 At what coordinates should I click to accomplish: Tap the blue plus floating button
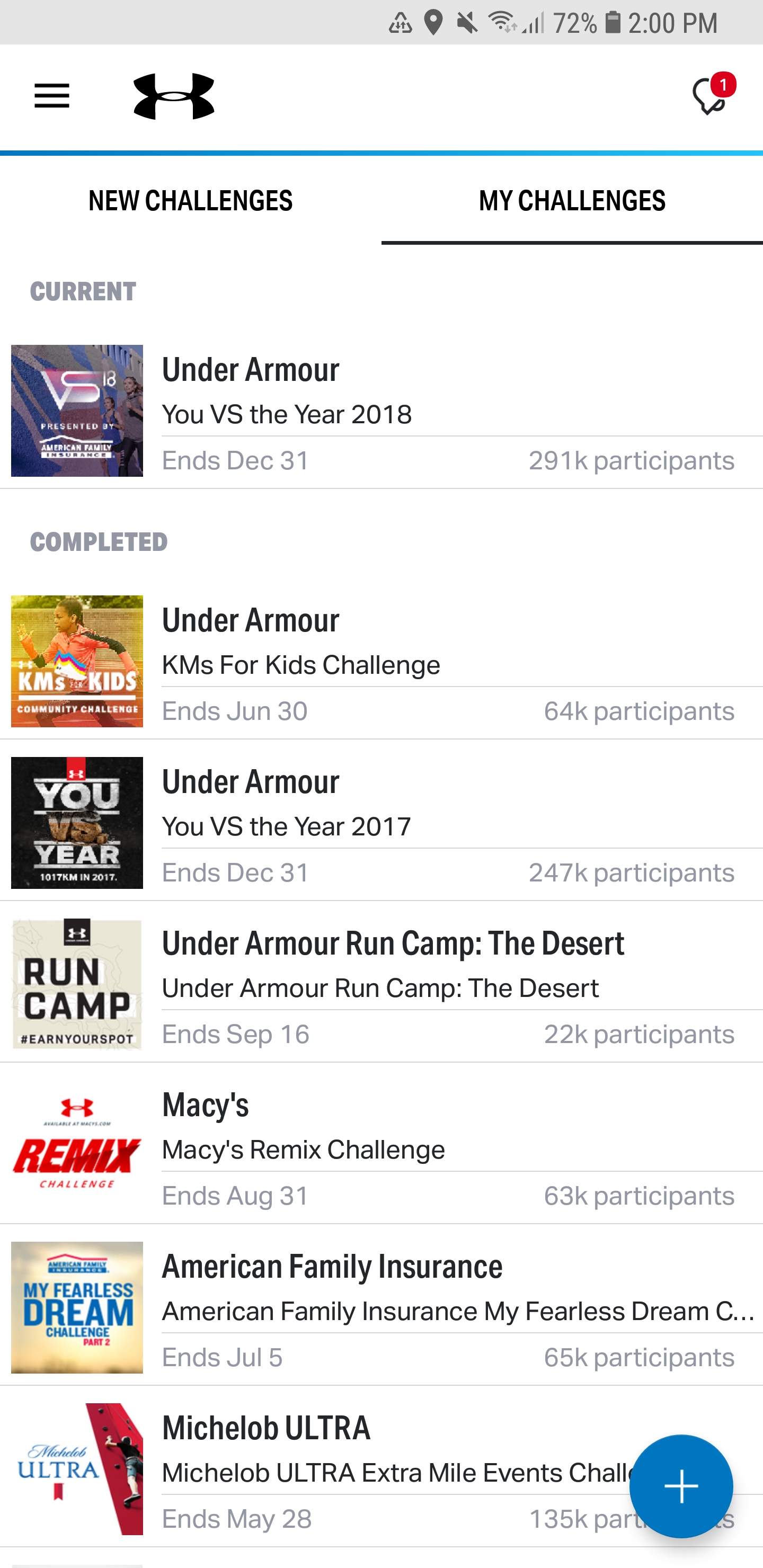(x=681, y=1486)
